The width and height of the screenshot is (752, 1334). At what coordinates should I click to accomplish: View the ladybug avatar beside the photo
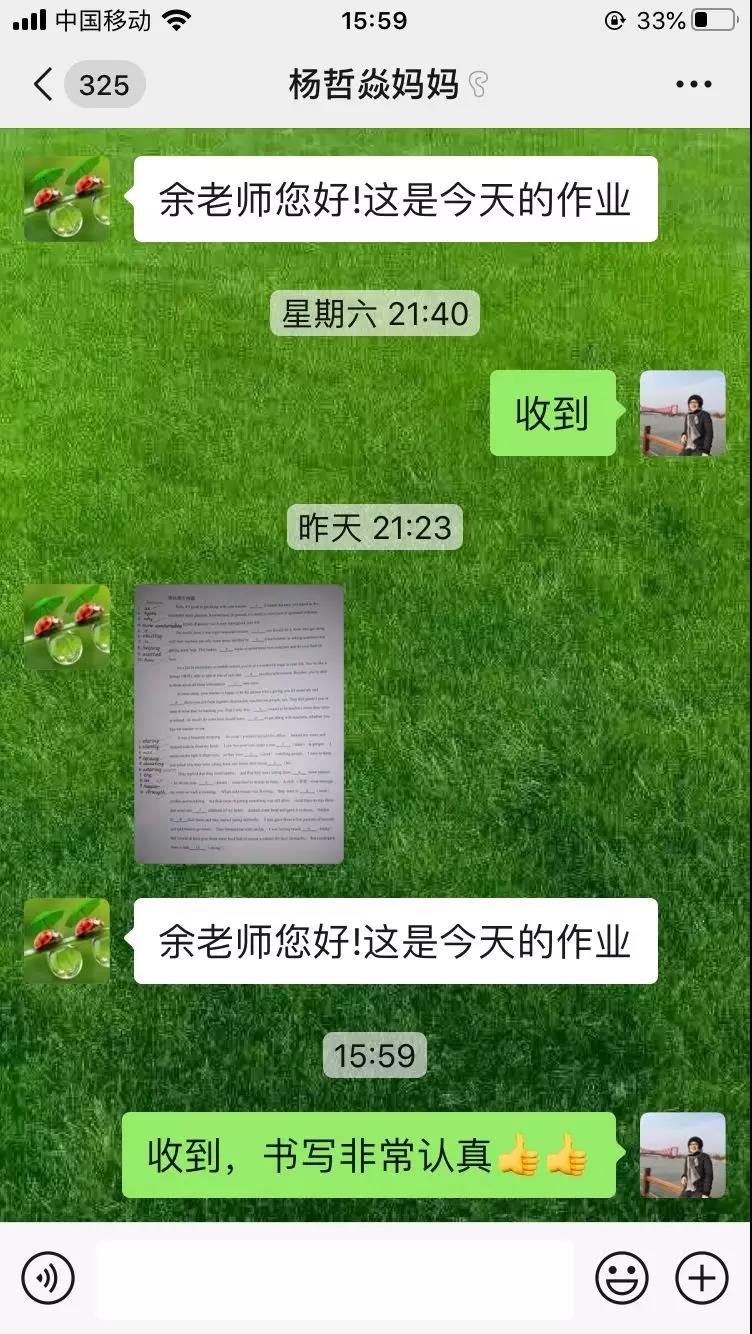(x=67, y=627)
